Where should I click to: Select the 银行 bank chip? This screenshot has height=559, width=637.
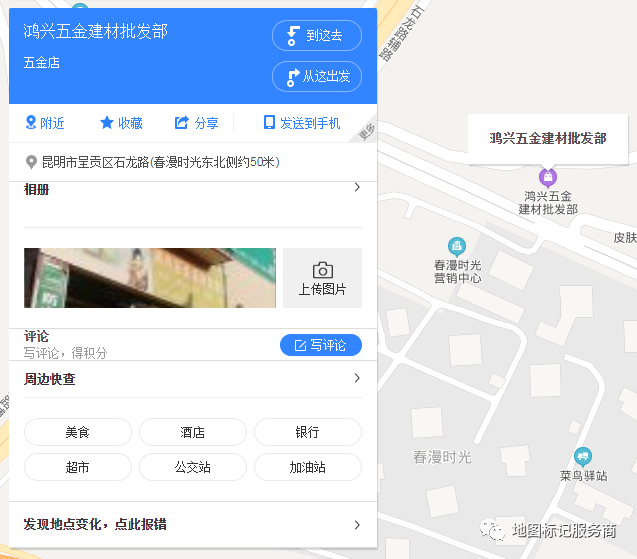(307, 432)
